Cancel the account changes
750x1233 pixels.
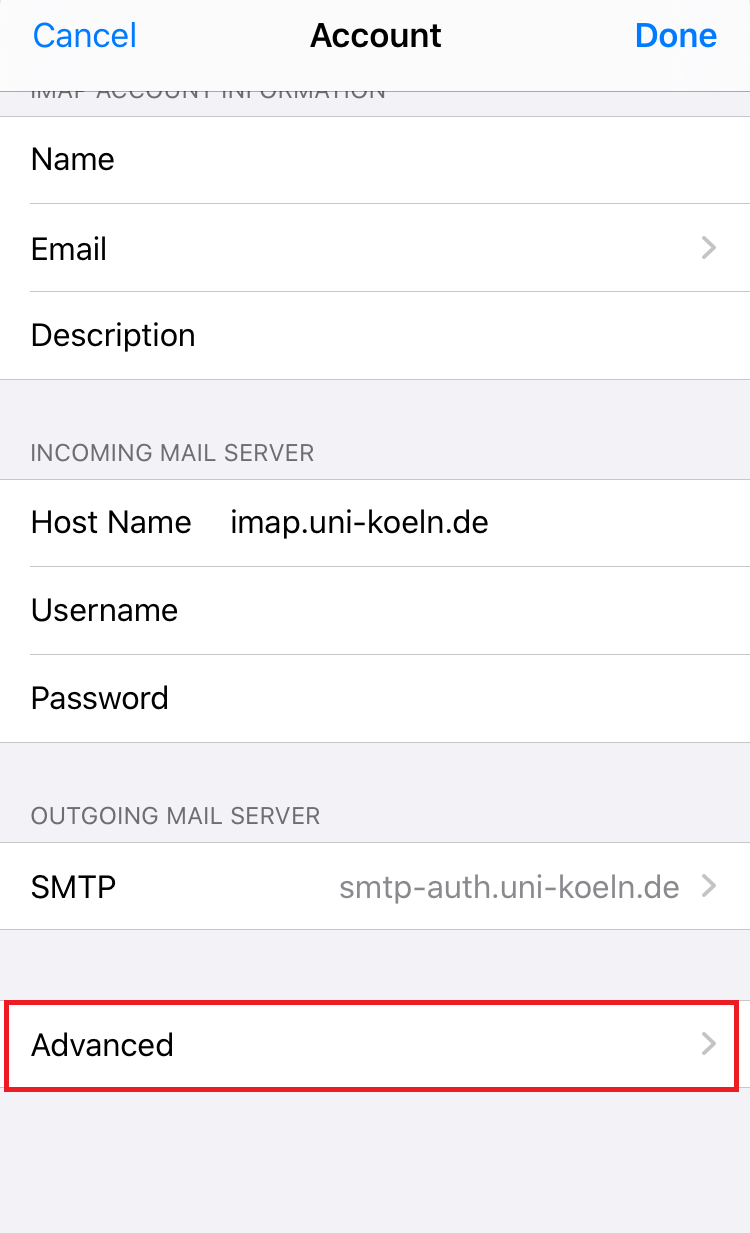pos(84,36)
